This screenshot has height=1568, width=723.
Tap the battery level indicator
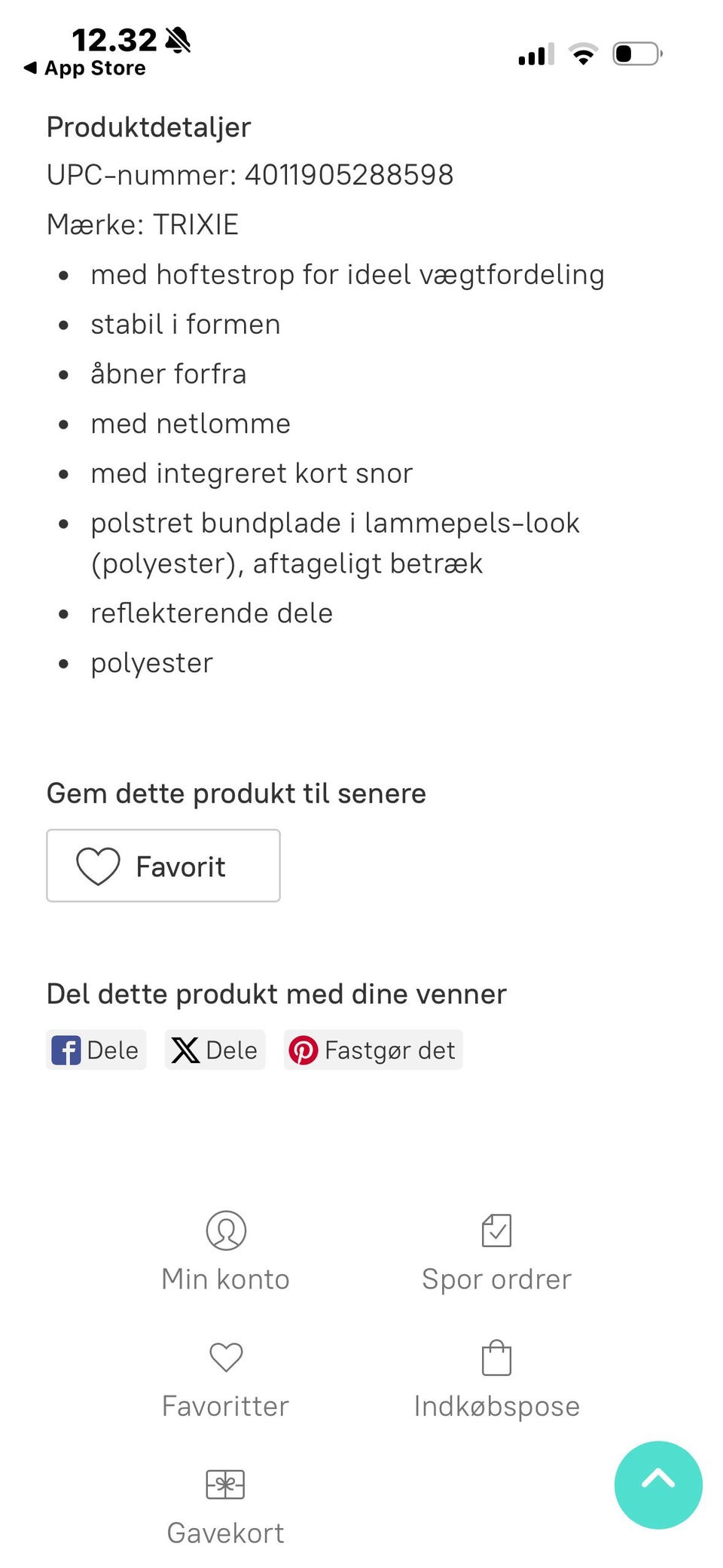(x=636, y=53)
